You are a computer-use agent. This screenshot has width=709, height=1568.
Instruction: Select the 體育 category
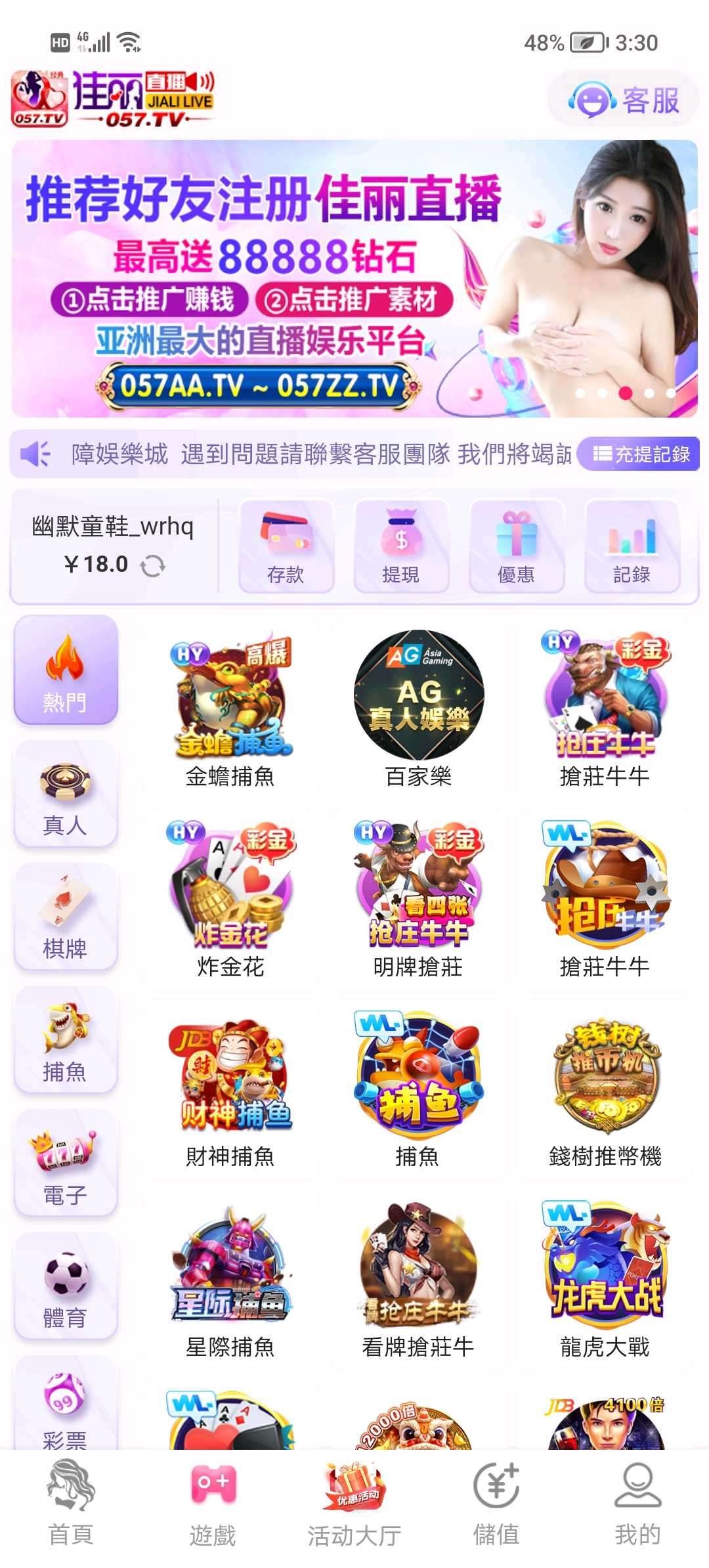click(x=65, y=1287)
